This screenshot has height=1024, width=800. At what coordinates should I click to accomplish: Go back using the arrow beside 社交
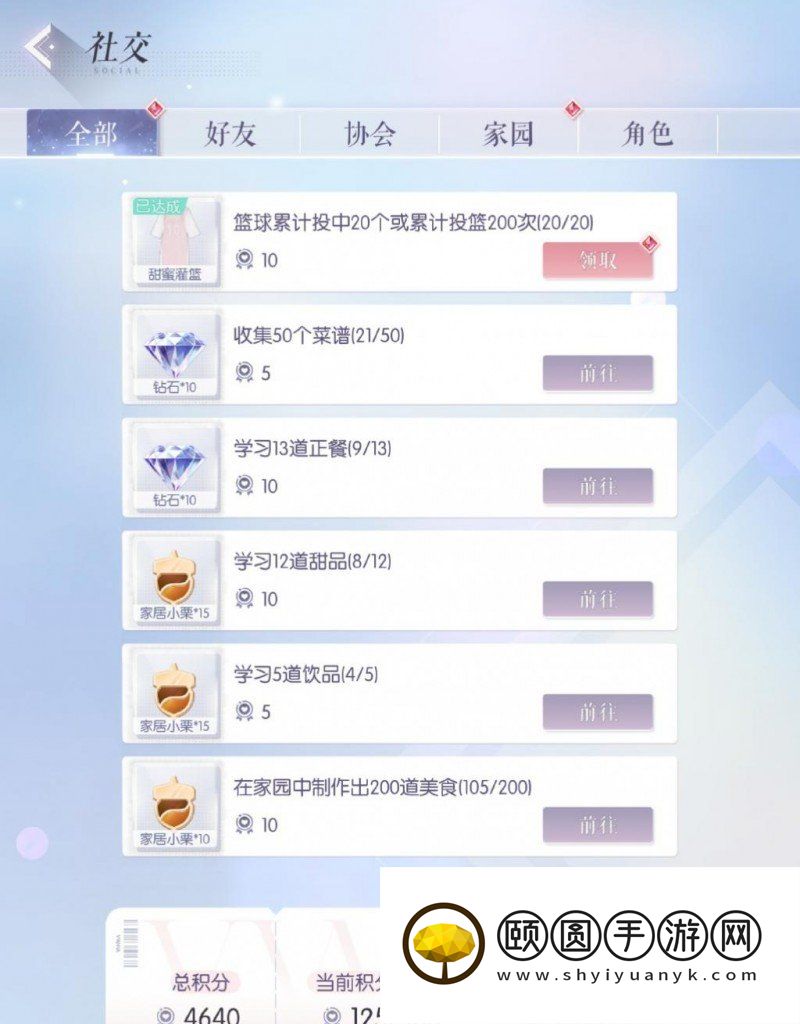coord(42,47)
